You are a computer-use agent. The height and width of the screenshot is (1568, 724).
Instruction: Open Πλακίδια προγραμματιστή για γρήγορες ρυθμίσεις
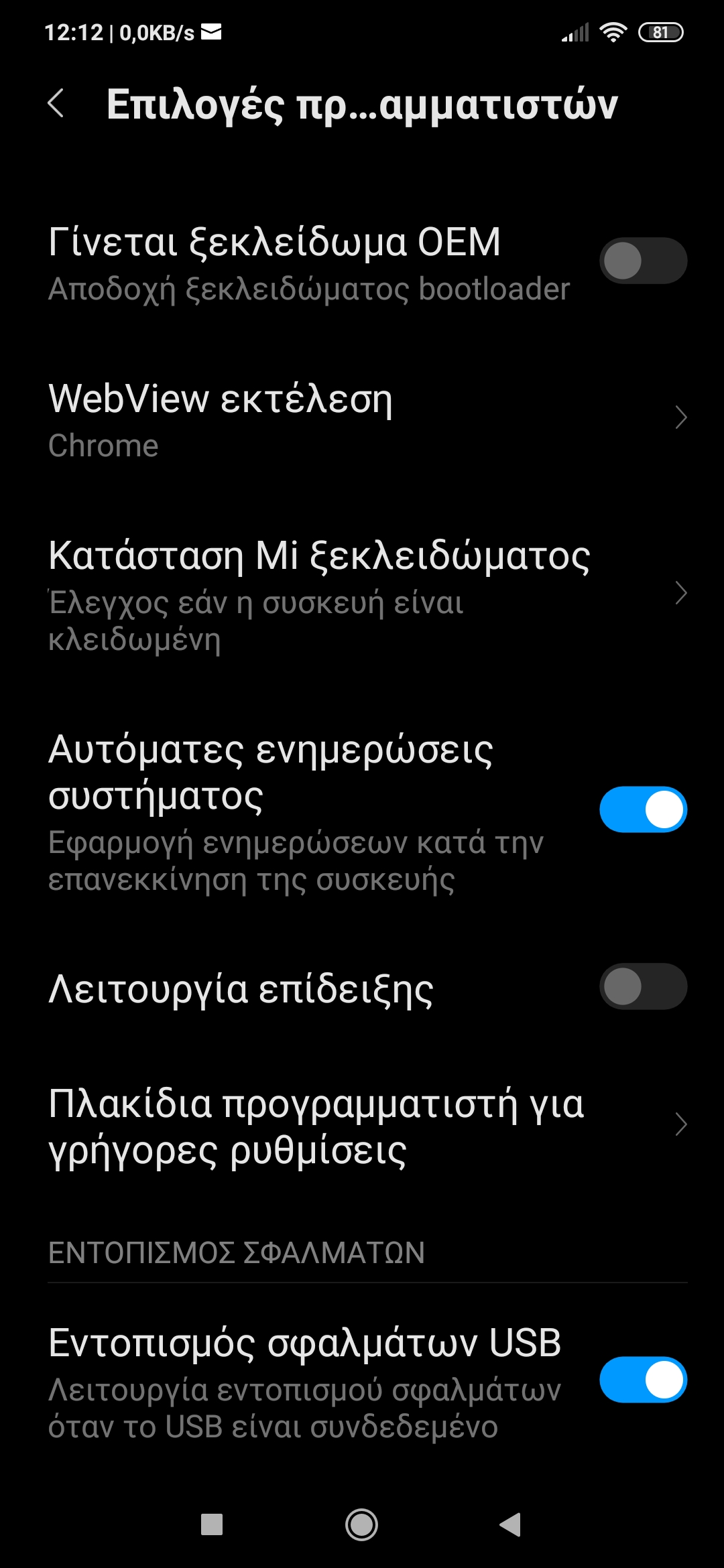(362, 1126)
